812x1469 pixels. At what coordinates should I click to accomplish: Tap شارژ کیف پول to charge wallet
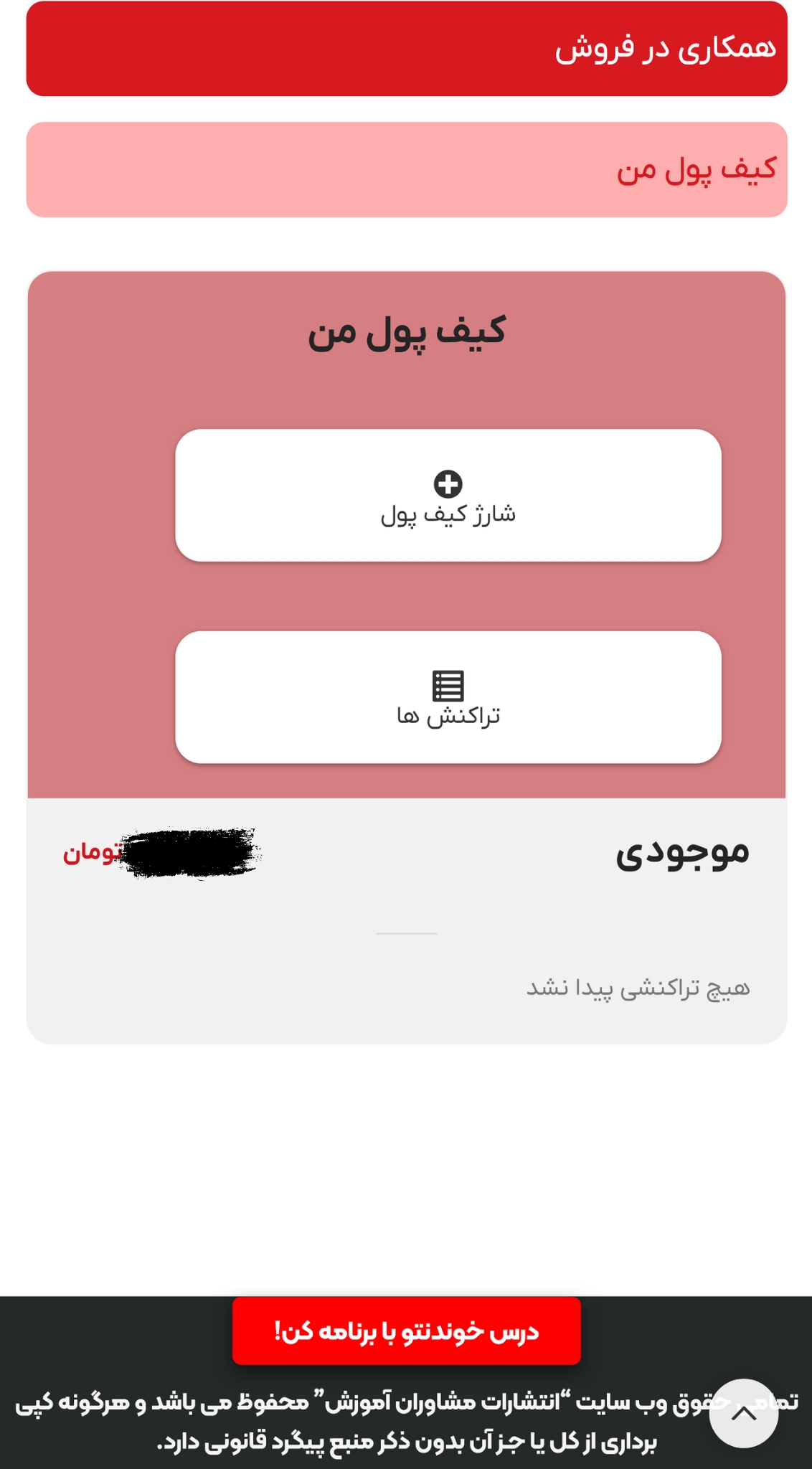448,496
